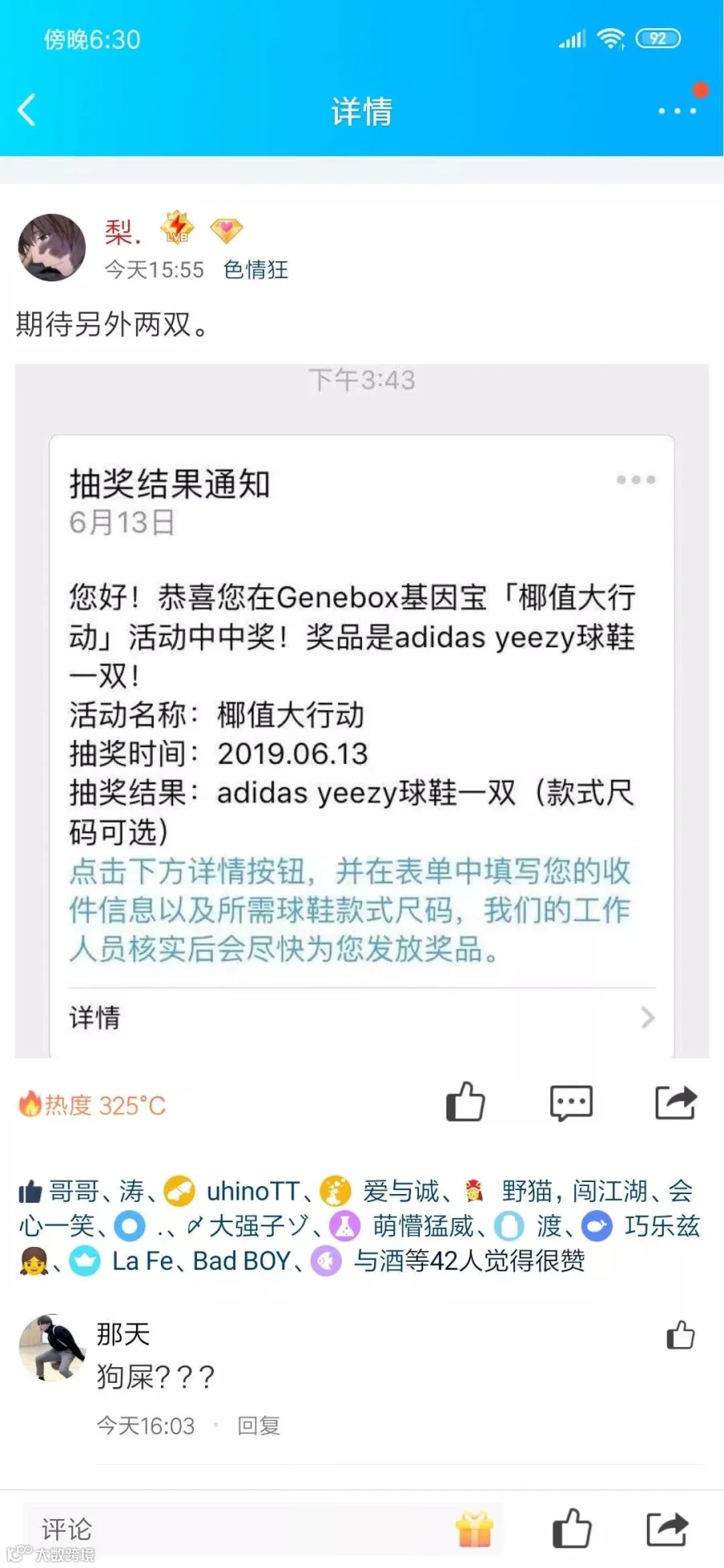
Task: Tap the share icon in bottom bar
Action: (x=667, y=1529)
